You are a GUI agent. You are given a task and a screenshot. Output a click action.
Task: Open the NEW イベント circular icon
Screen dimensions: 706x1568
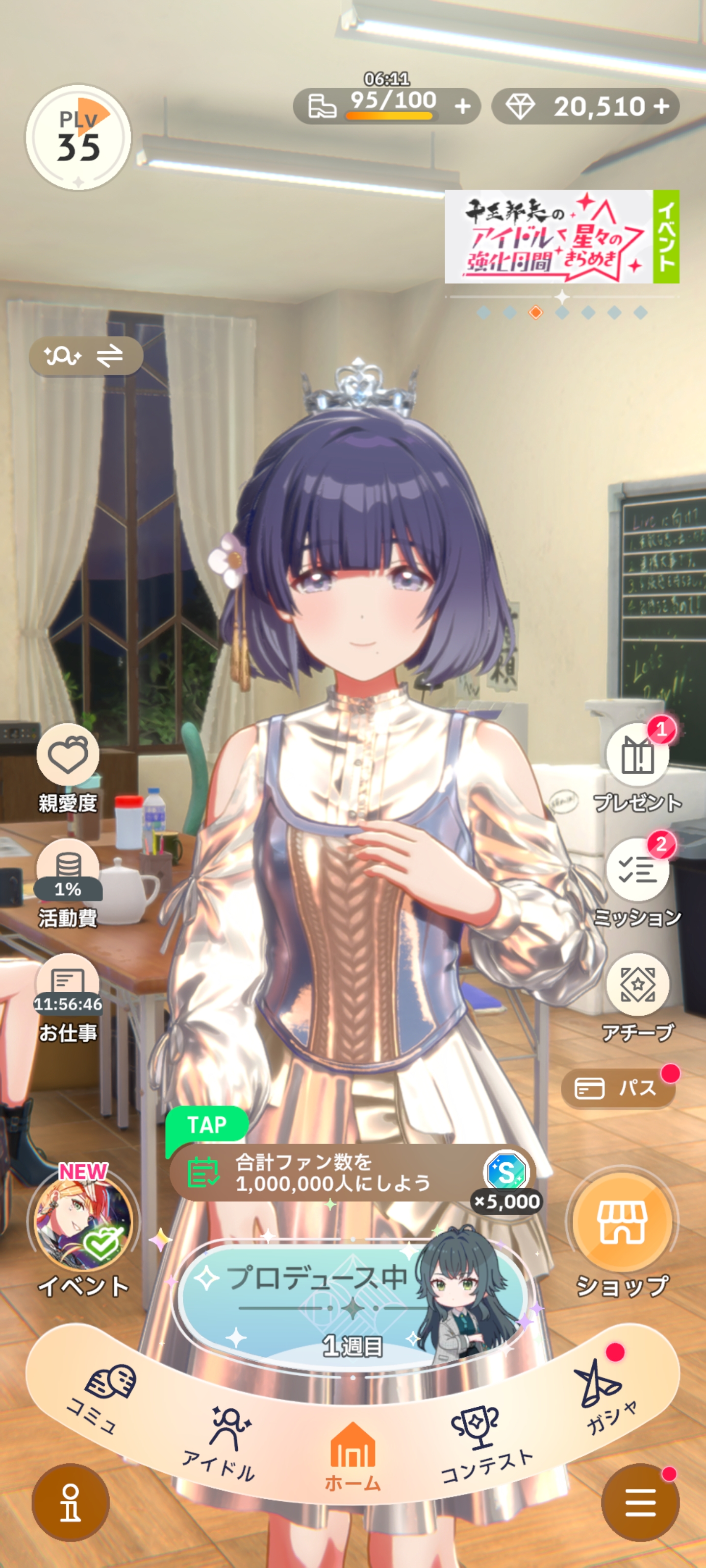click(x=83, y=1231)
